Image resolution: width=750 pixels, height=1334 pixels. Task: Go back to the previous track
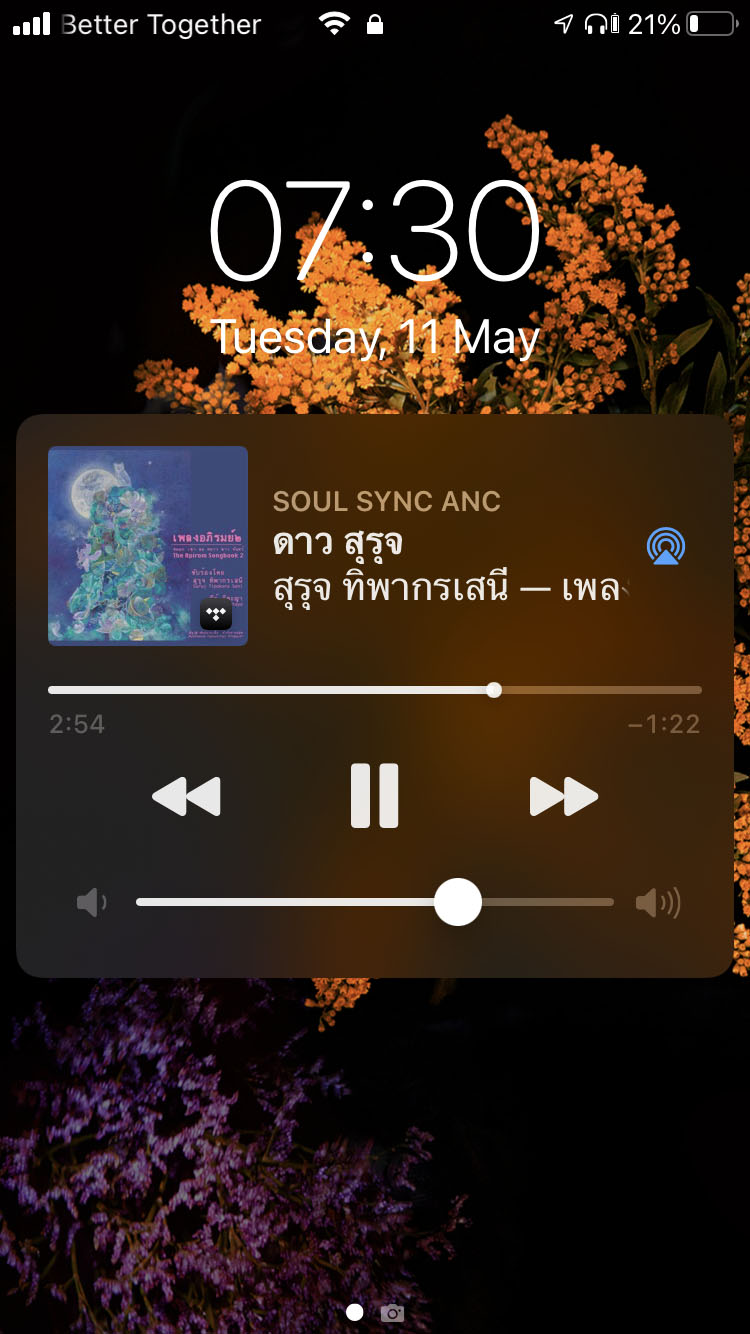186,796
